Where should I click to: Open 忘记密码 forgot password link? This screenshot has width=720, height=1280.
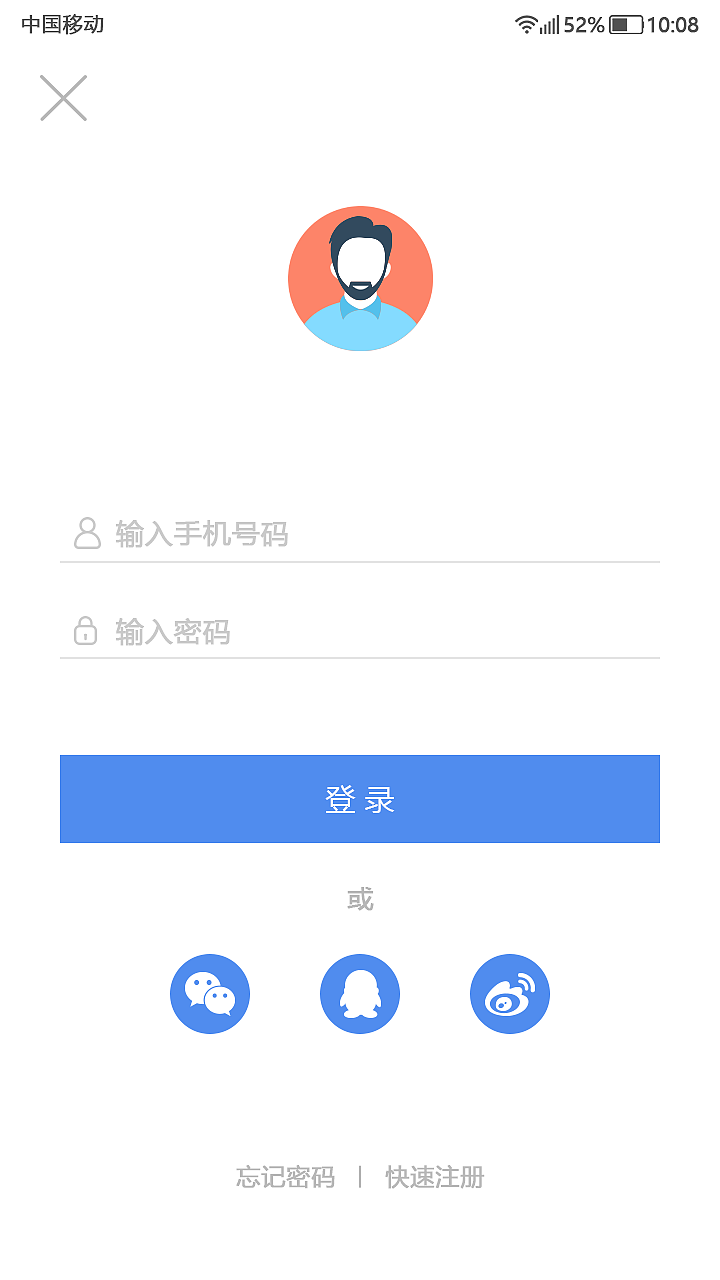285,1177
